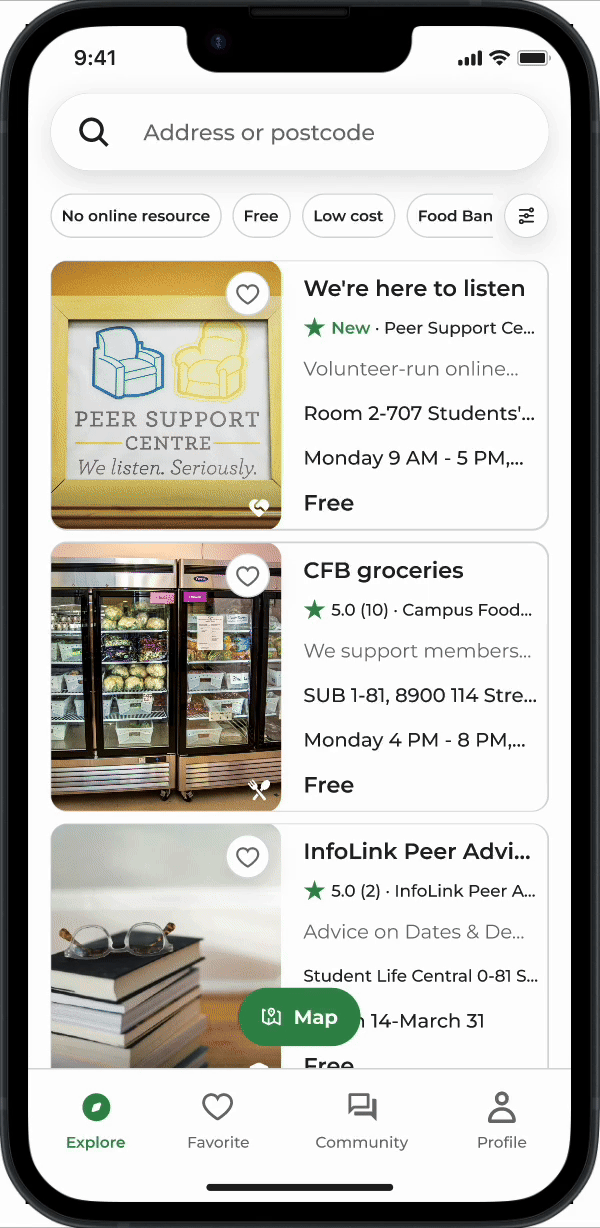Open the CFB groceries card
The image size is (600, 1228).
299,677
